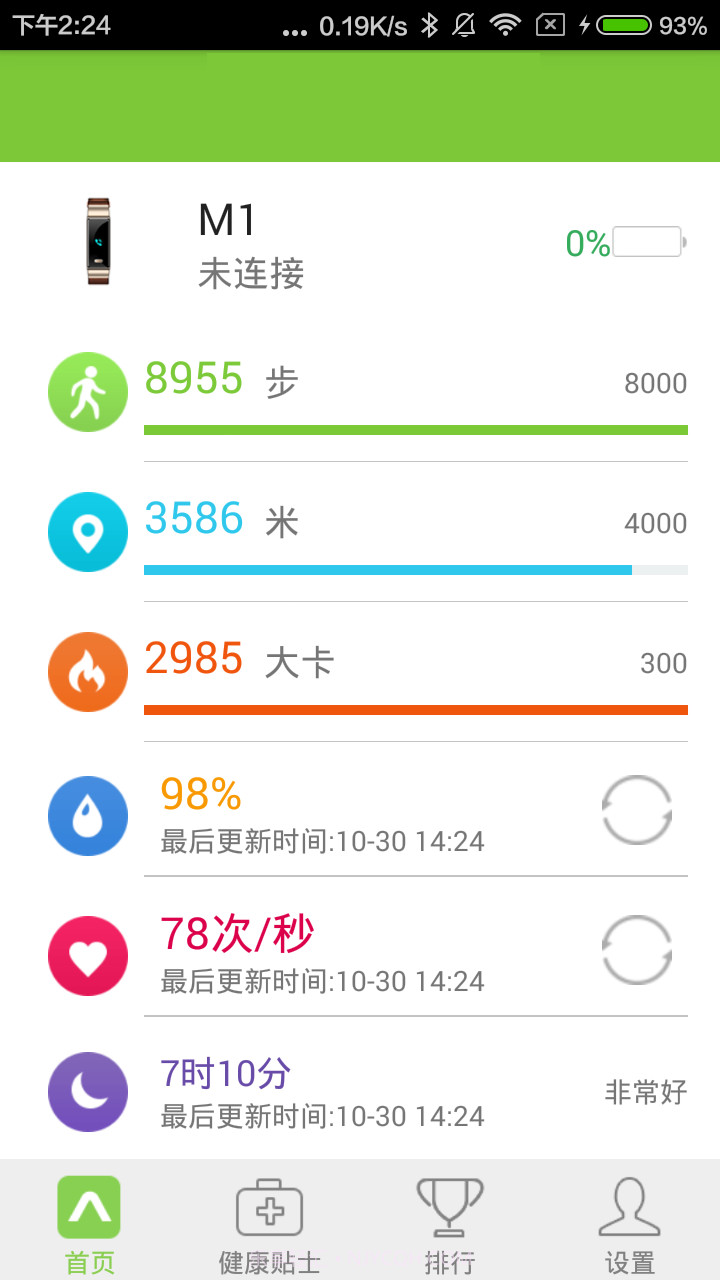Refresh the blood oxygen reading
720x1280 pixels.
click(637, 808)
